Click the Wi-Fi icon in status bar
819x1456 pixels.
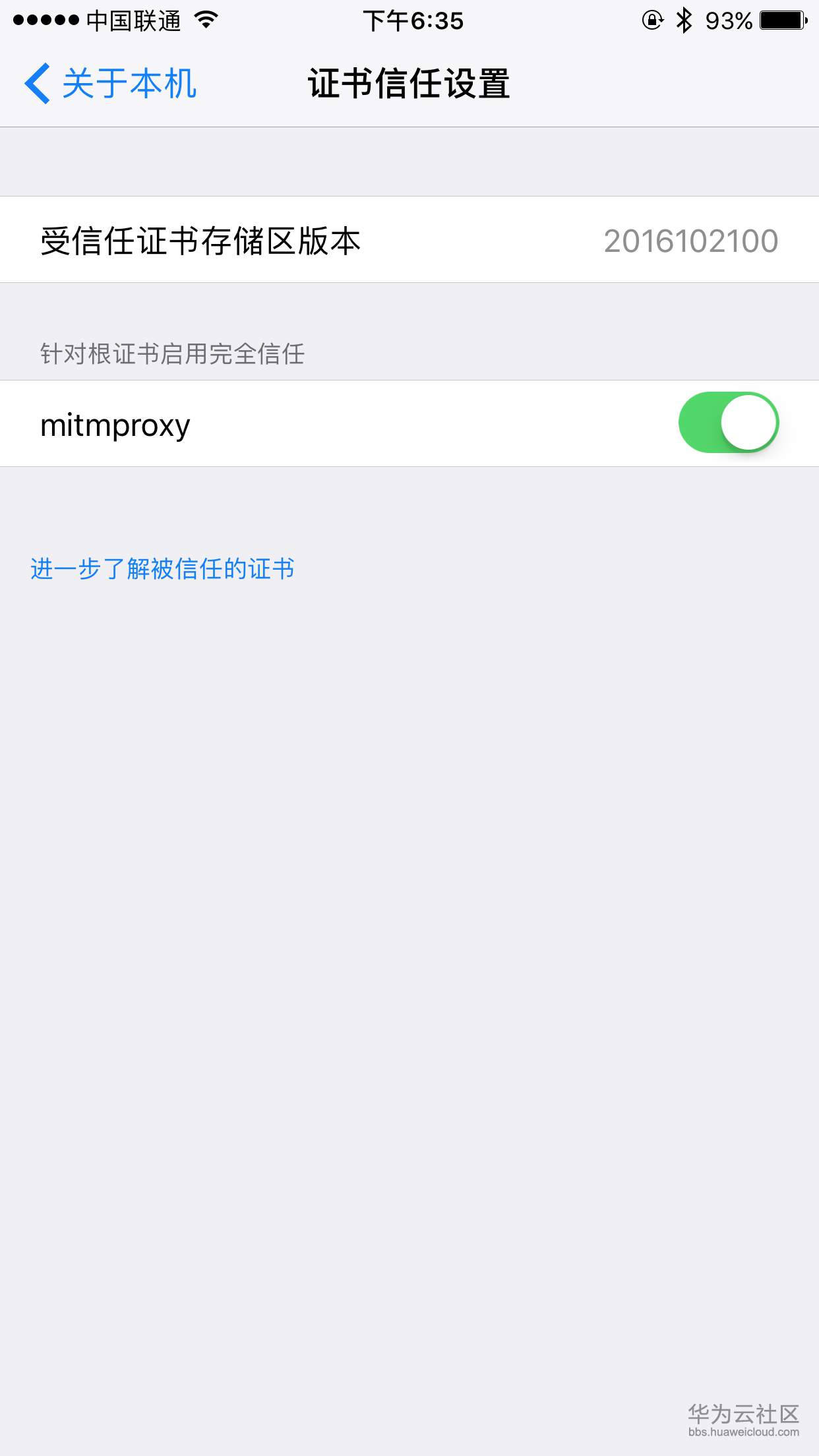click(205, 20)
